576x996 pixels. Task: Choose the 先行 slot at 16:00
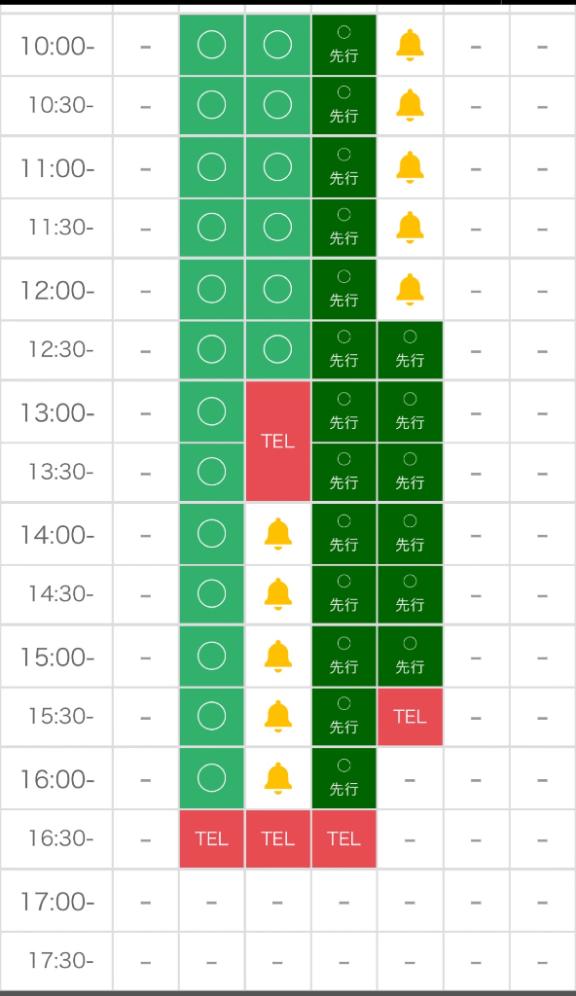pos(344,778)
